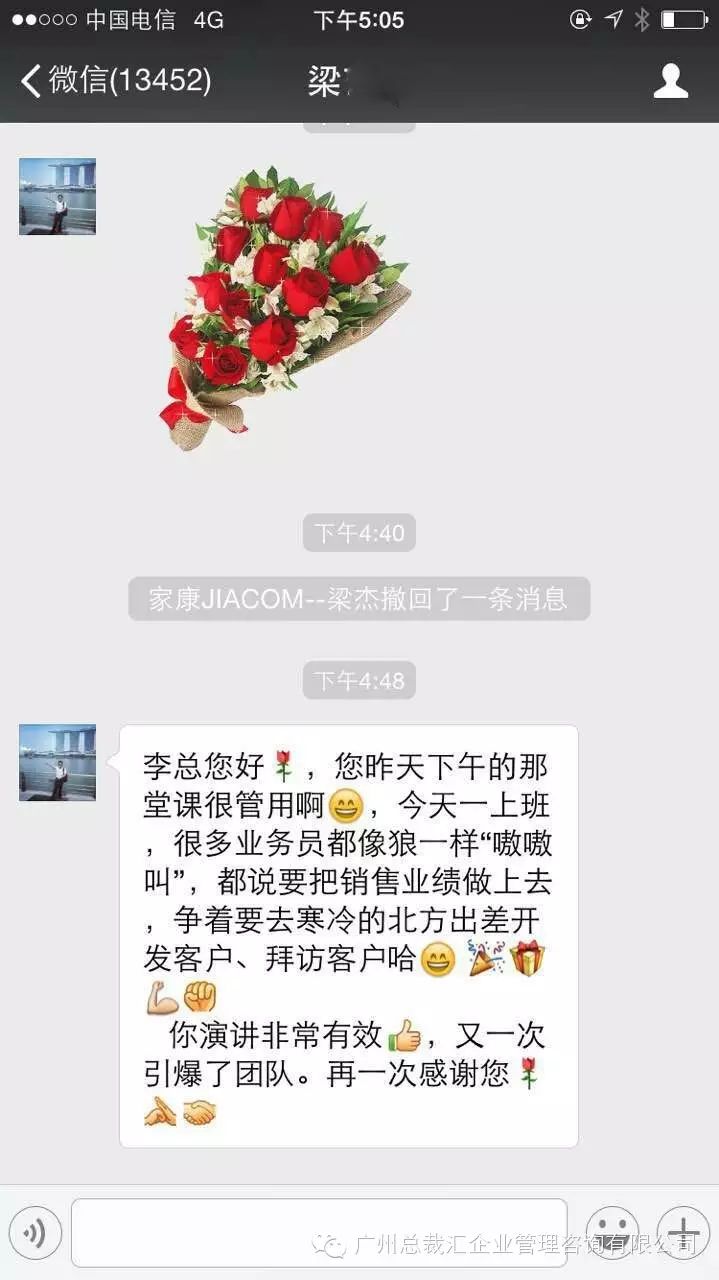Switch to voice message input
Image resolution: width=719 pixels, height=1280 pixels.
click(x=35, y=1232)
